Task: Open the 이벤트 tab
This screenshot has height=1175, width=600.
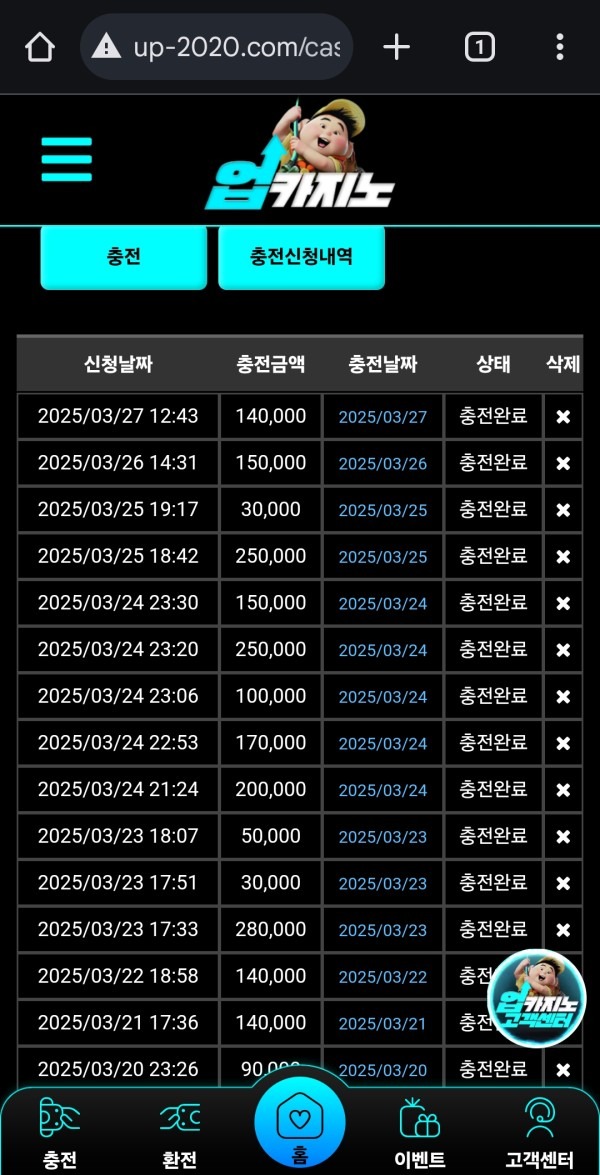Action: click(x=420, y=1131)
